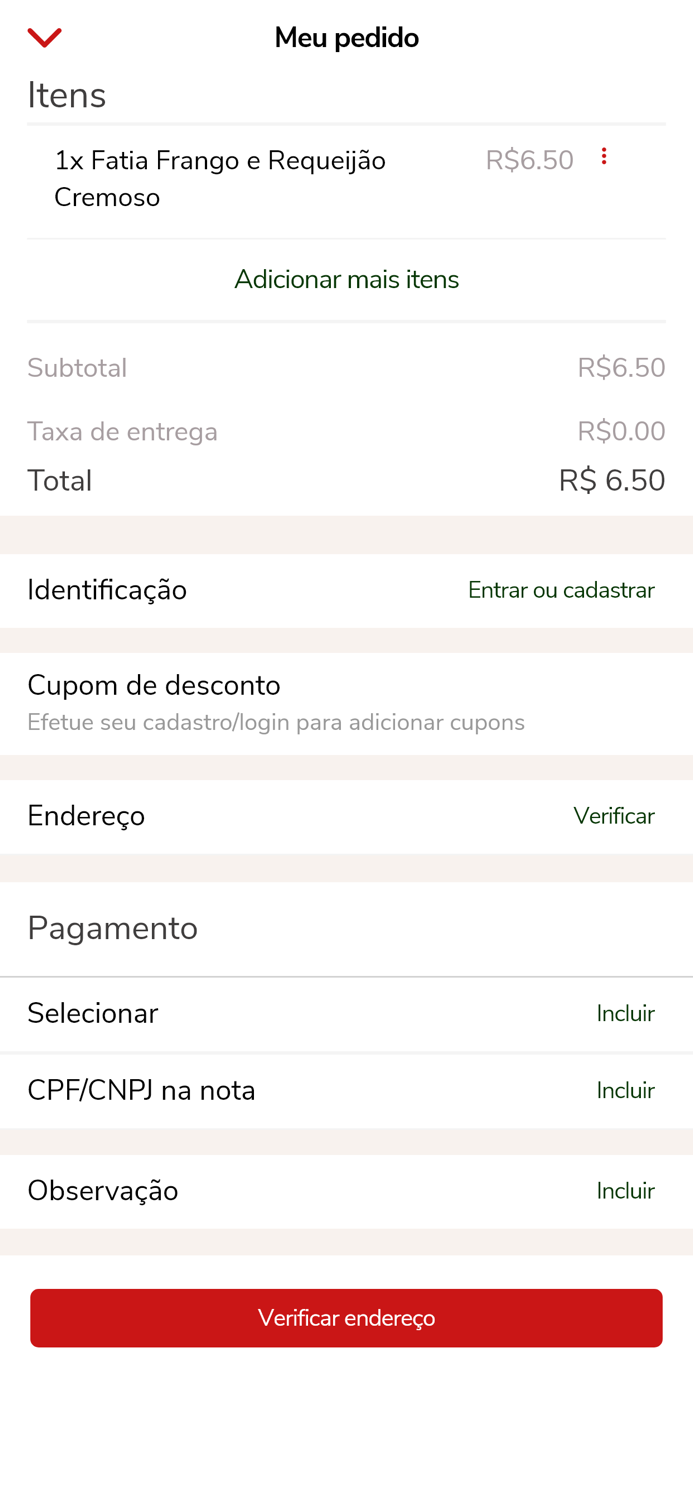Collapse the order with the red chevron
The width and height of the screenshot is (693, 1500).
coord(45,38)
